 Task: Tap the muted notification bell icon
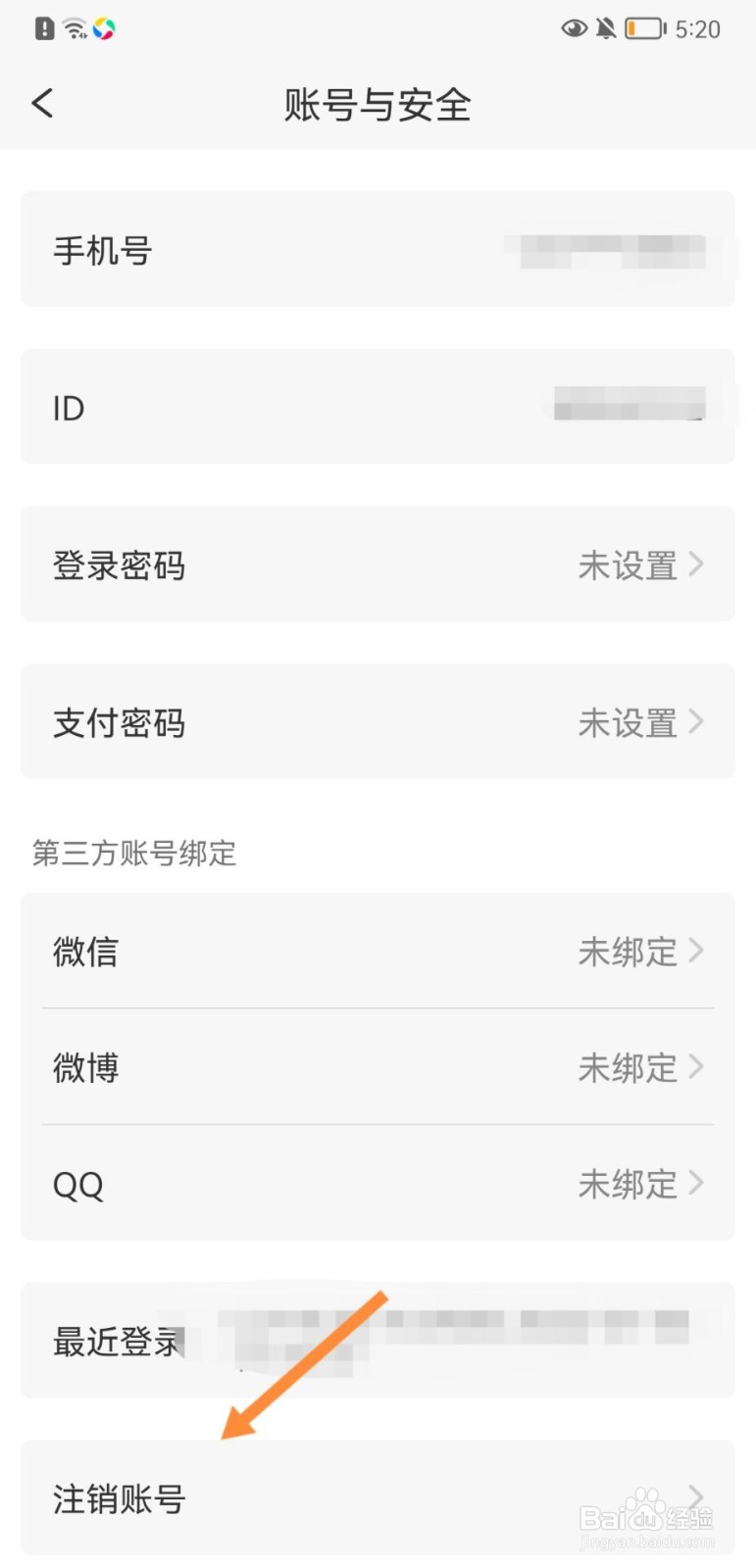608,27
